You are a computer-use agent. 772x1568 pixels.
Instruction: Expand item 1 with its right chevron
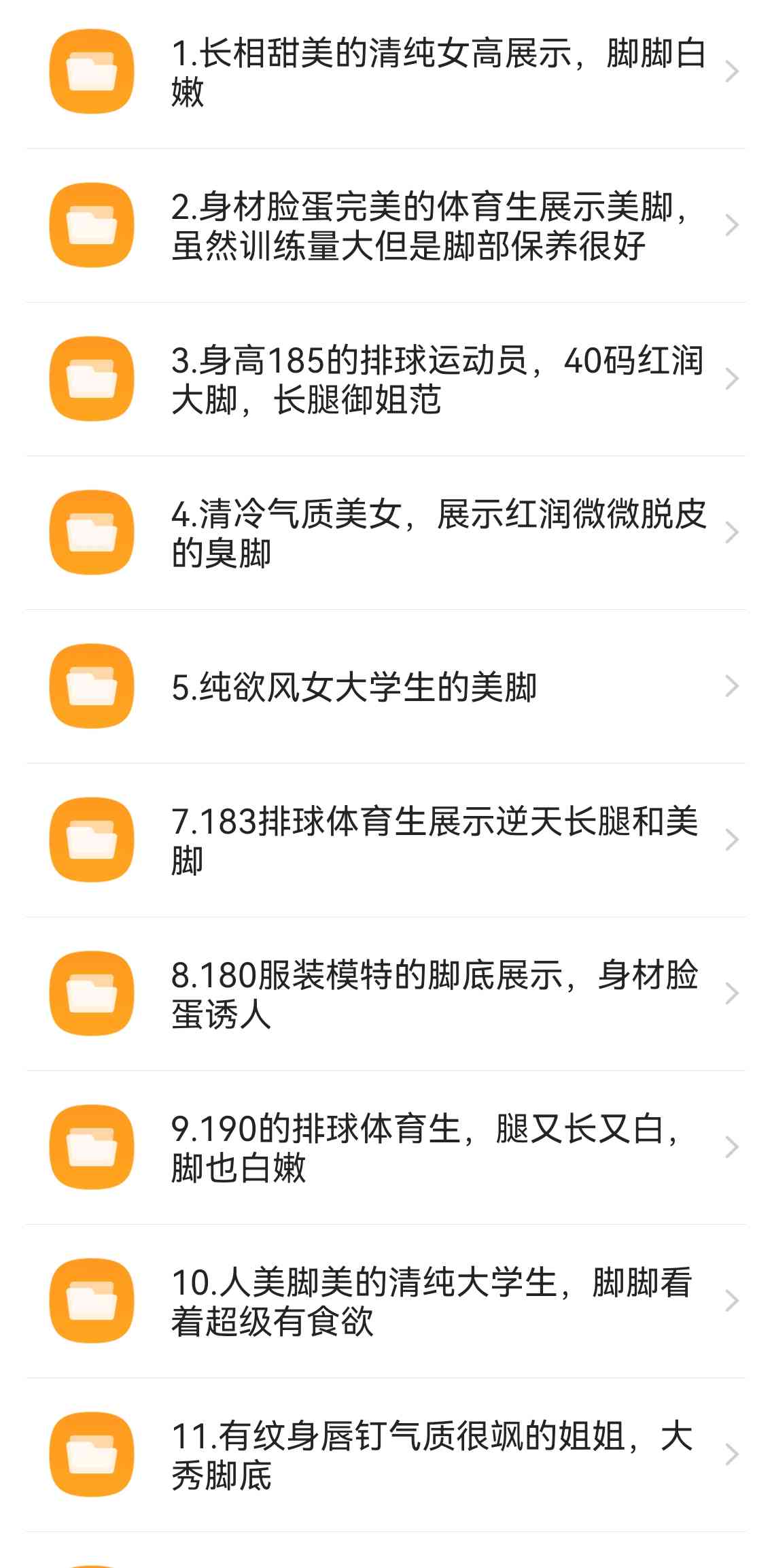coord(731,71)
